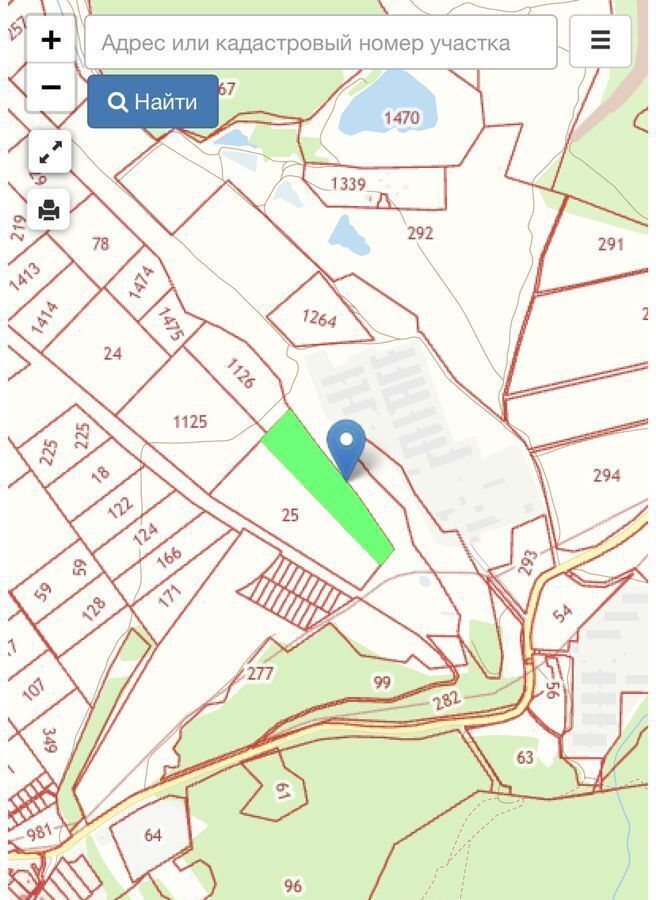
Task: Expand the map to fullscreen
Action: pyautogui.click(x=50, y=153)
